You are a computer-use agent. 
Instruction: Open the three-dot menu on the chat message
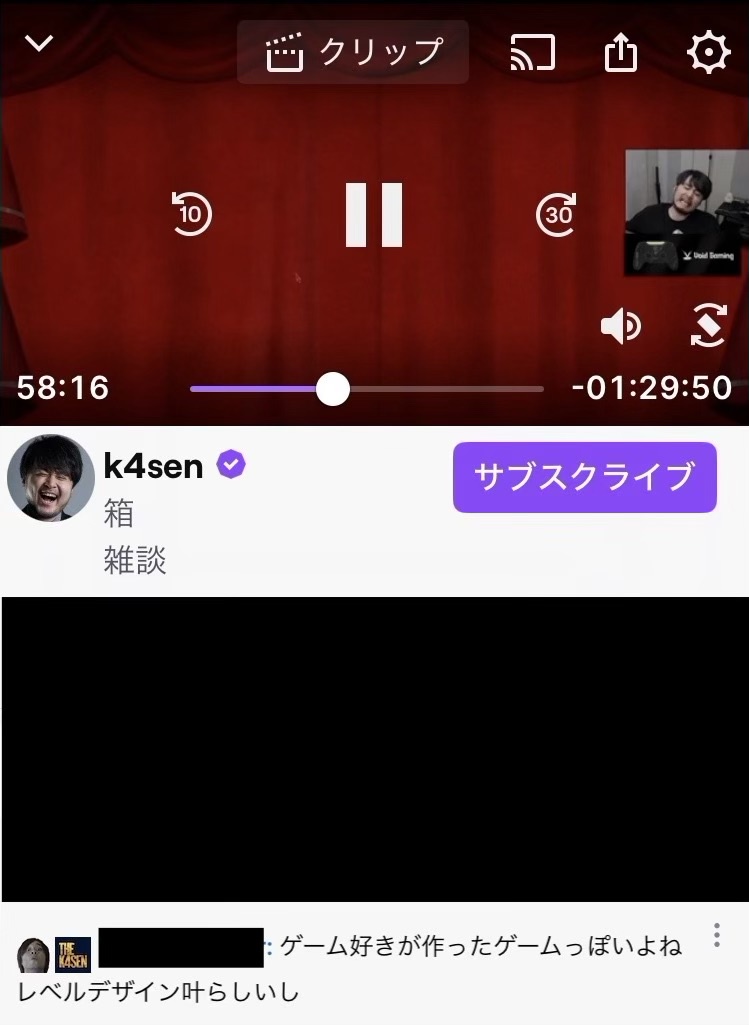point(716,936)
